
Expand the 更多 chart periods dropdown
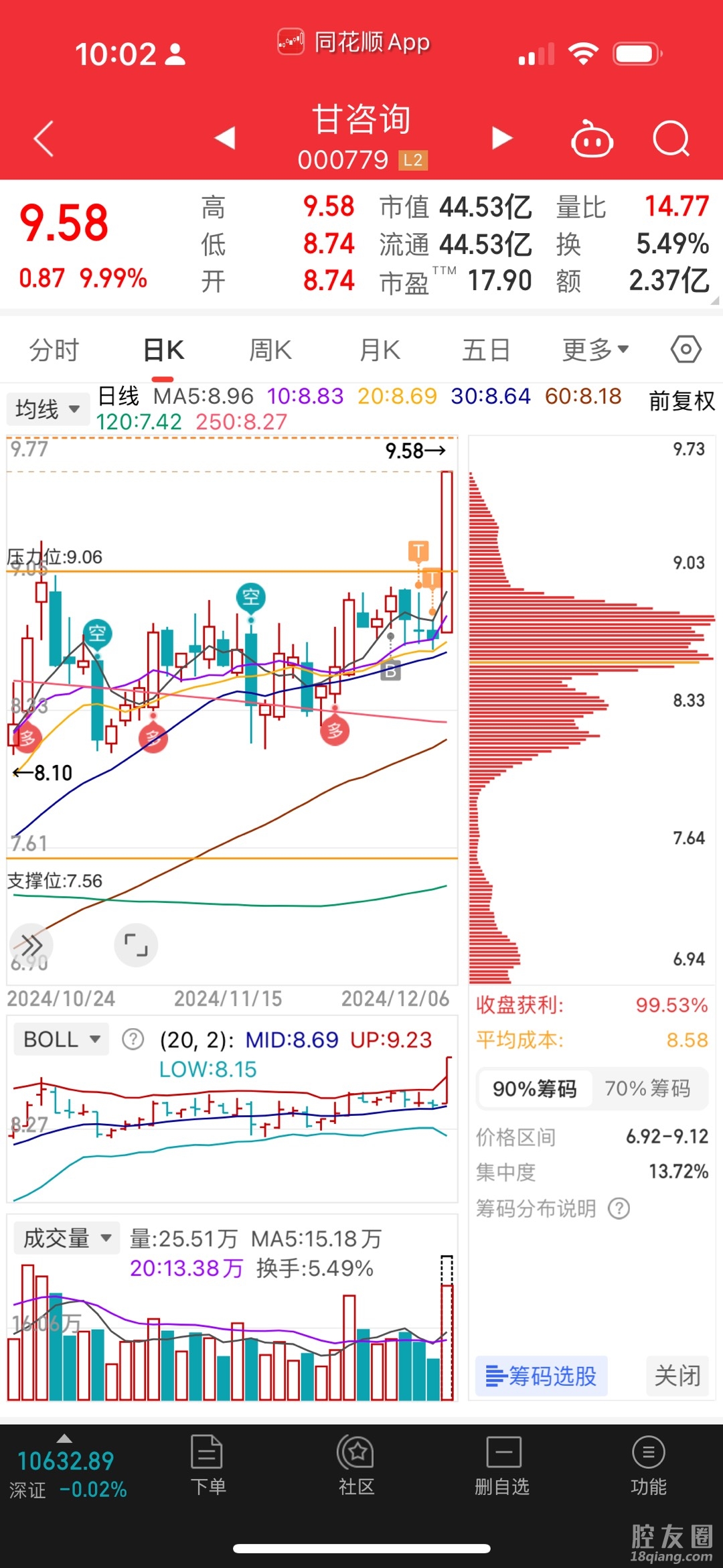(x=595, y=350)
